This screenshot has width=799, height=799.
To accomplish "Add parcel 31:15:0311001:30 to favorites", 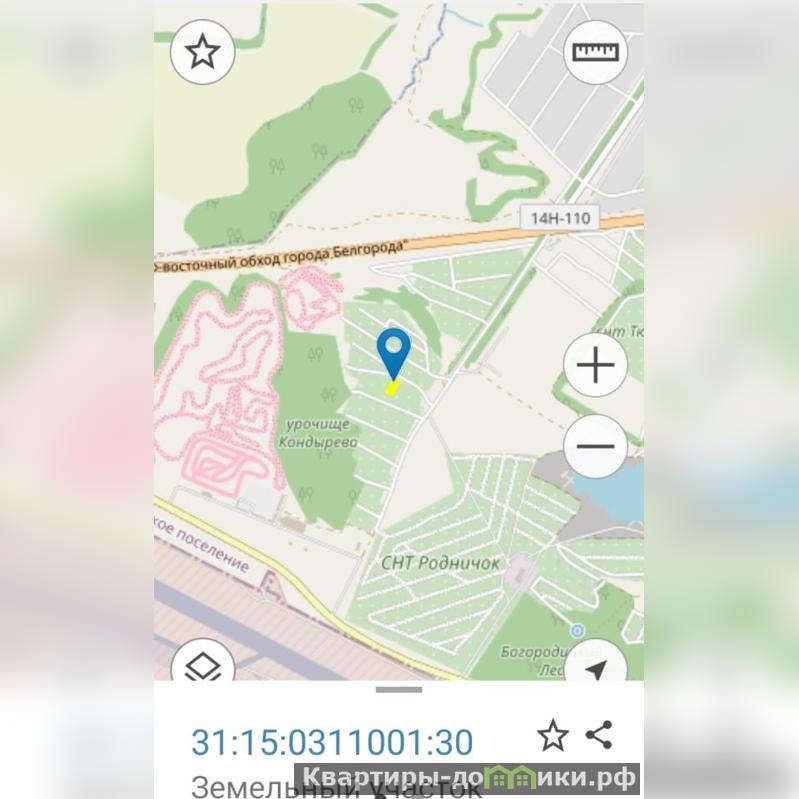I will (553, 736).
